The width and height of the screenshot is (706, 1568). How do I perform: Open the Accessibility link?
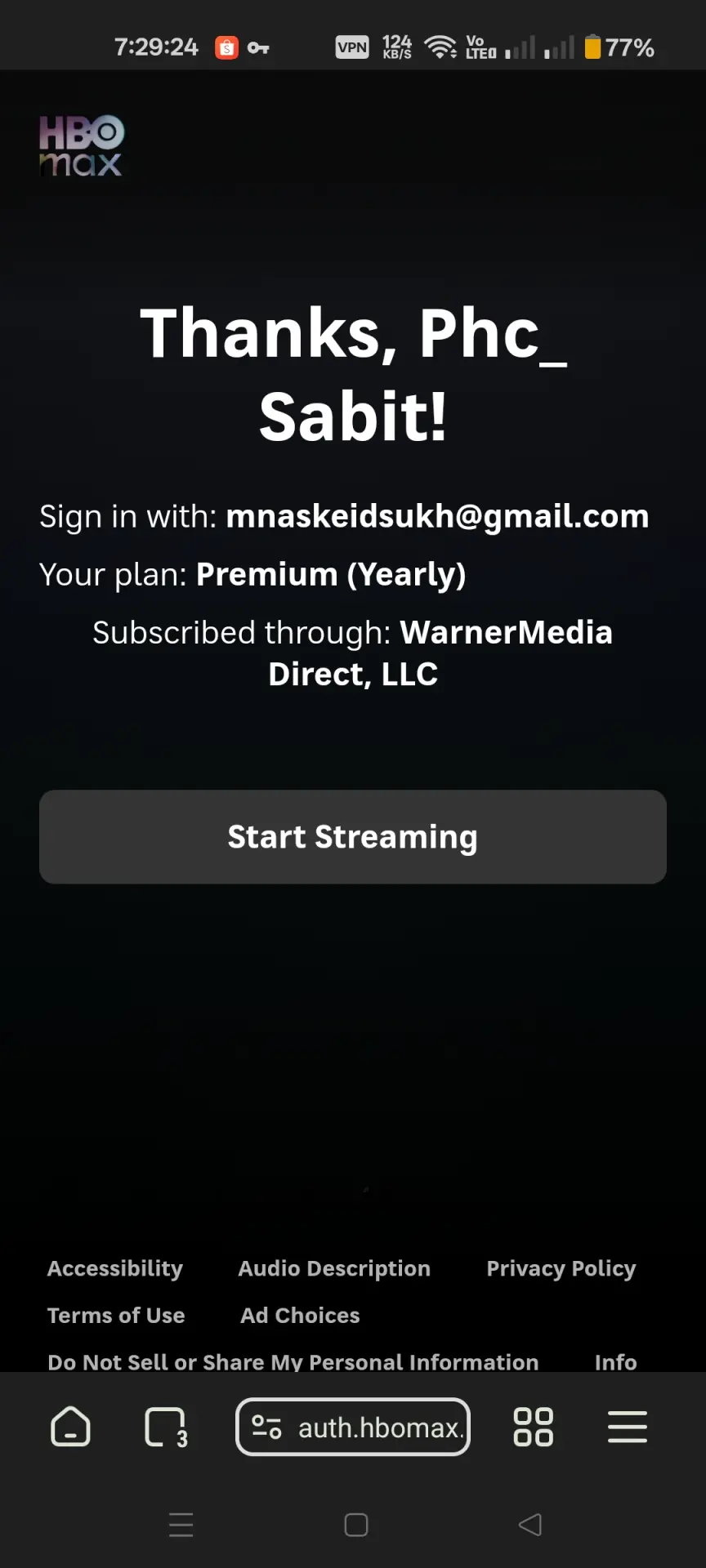115,1268
